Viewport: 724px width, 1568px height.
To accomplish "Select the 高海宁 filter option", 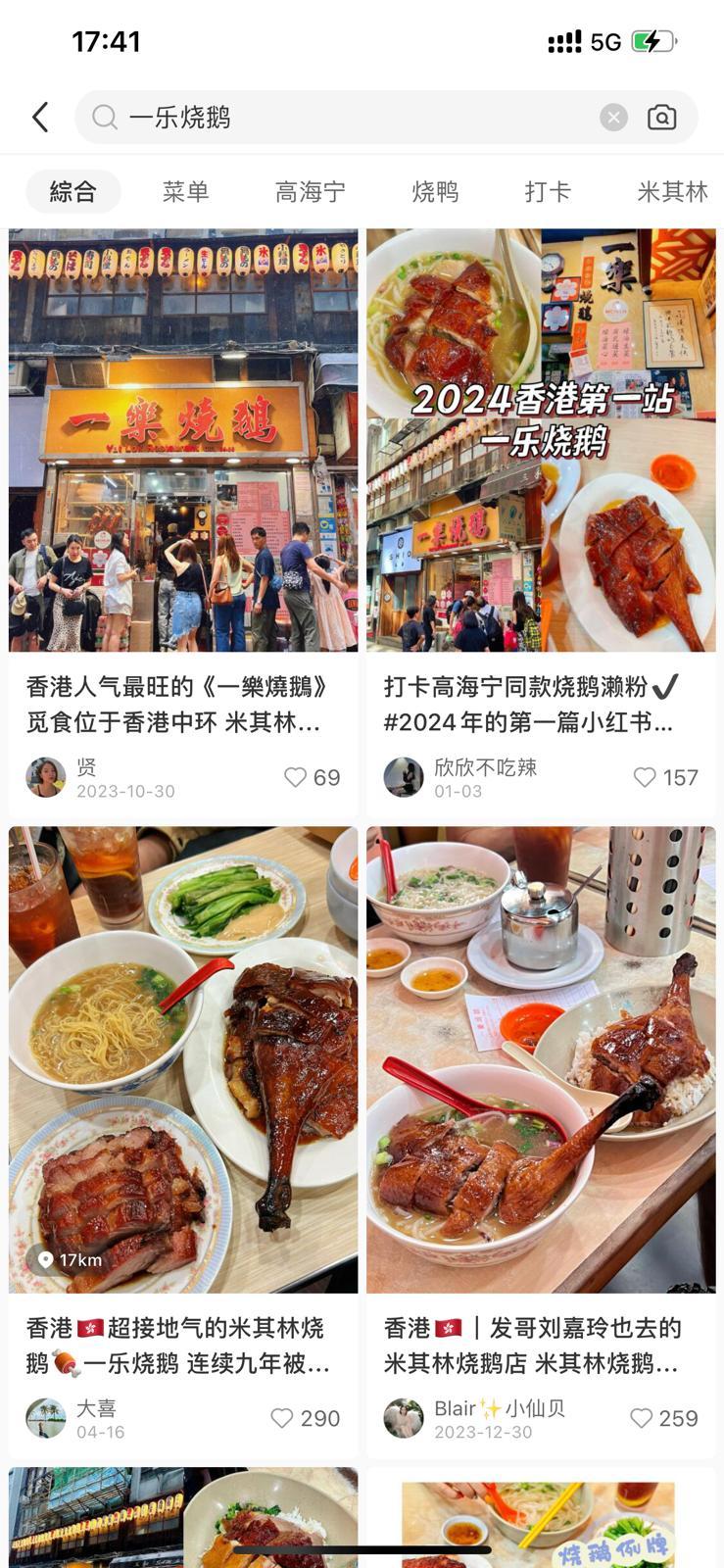I will click(310, 192).
